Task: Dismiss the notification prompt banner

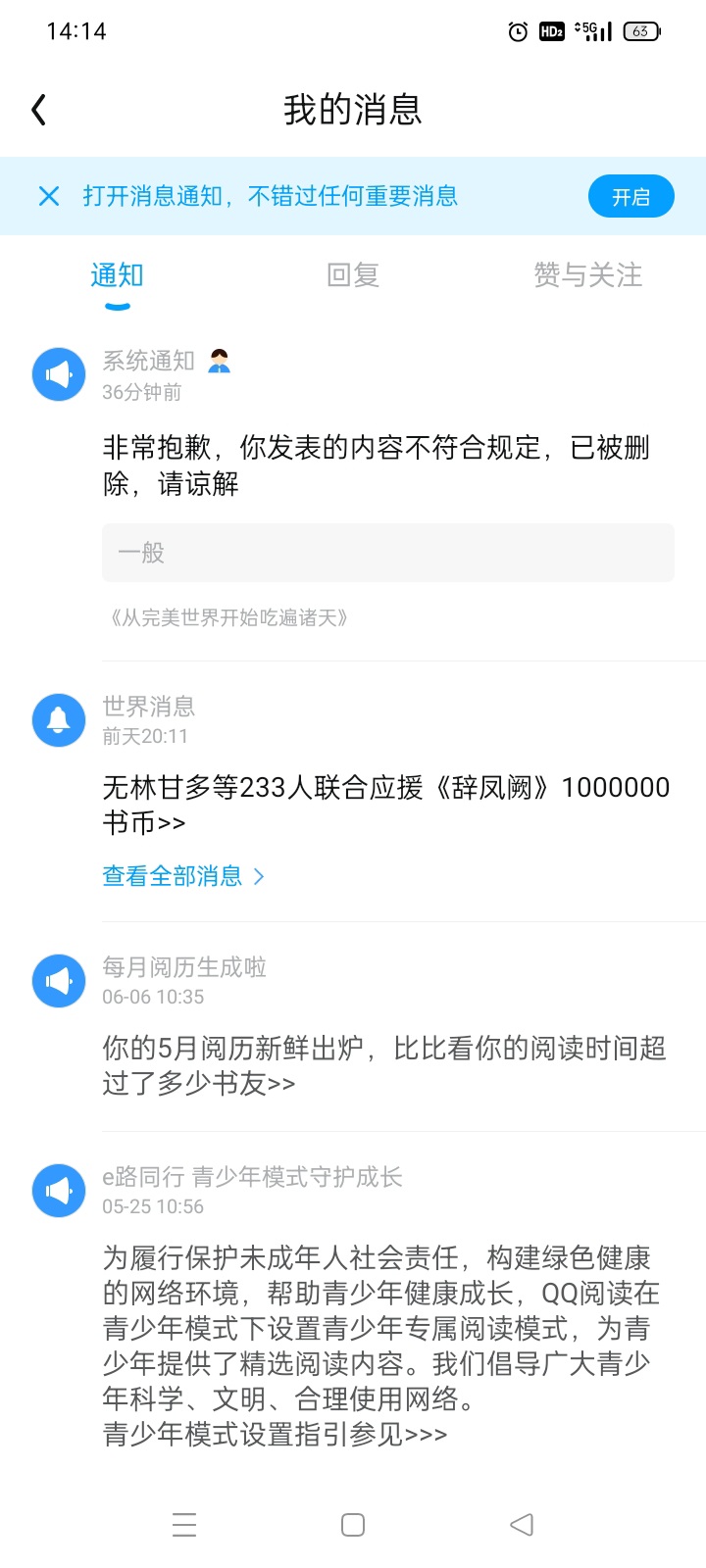Action: pos(49,196)
